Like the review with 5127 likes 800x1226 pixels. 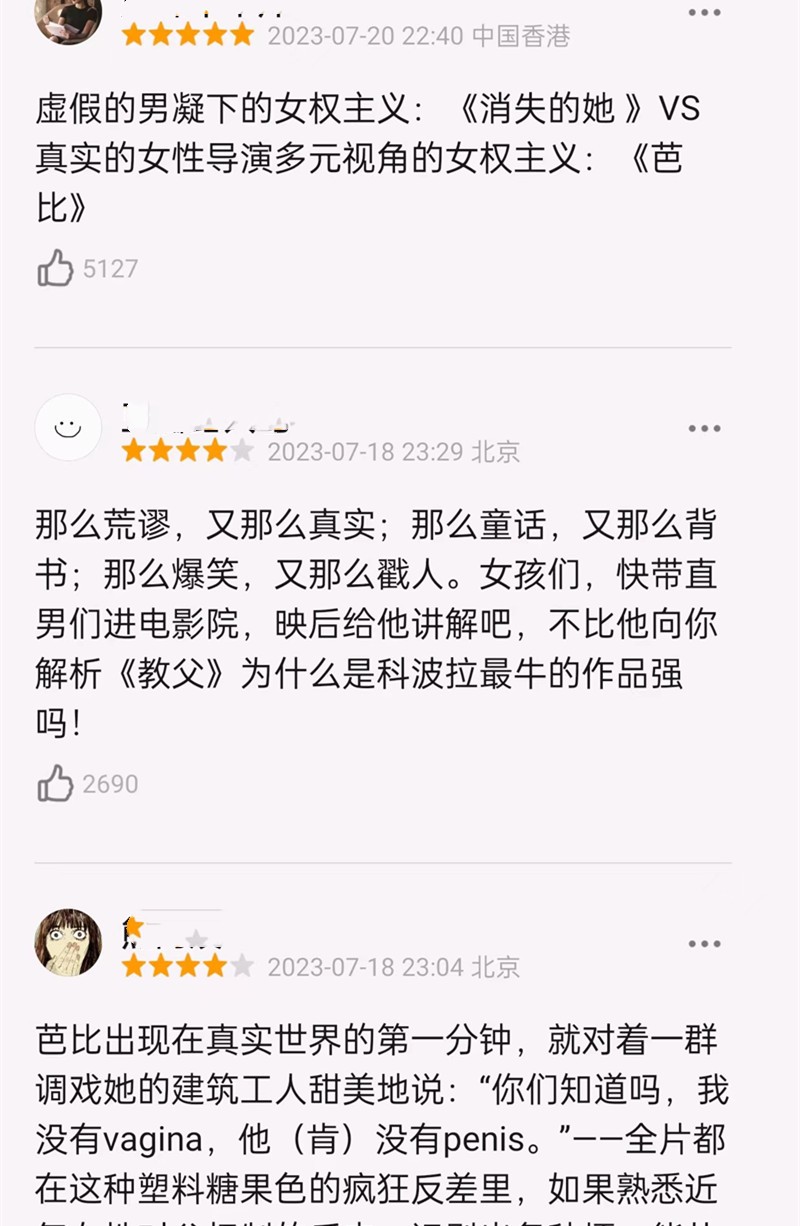tap(56, 268)
